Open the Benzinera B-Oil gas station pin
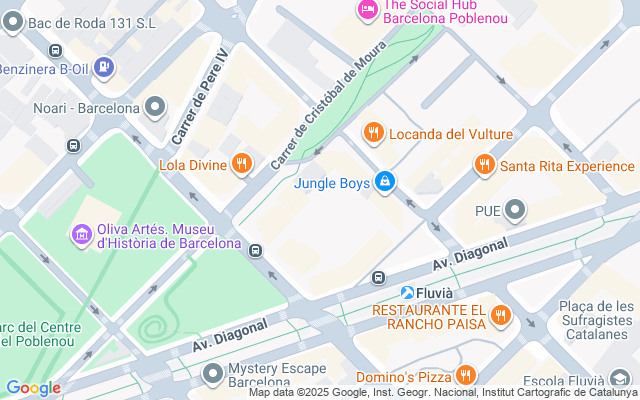 (x=106, y=68)
